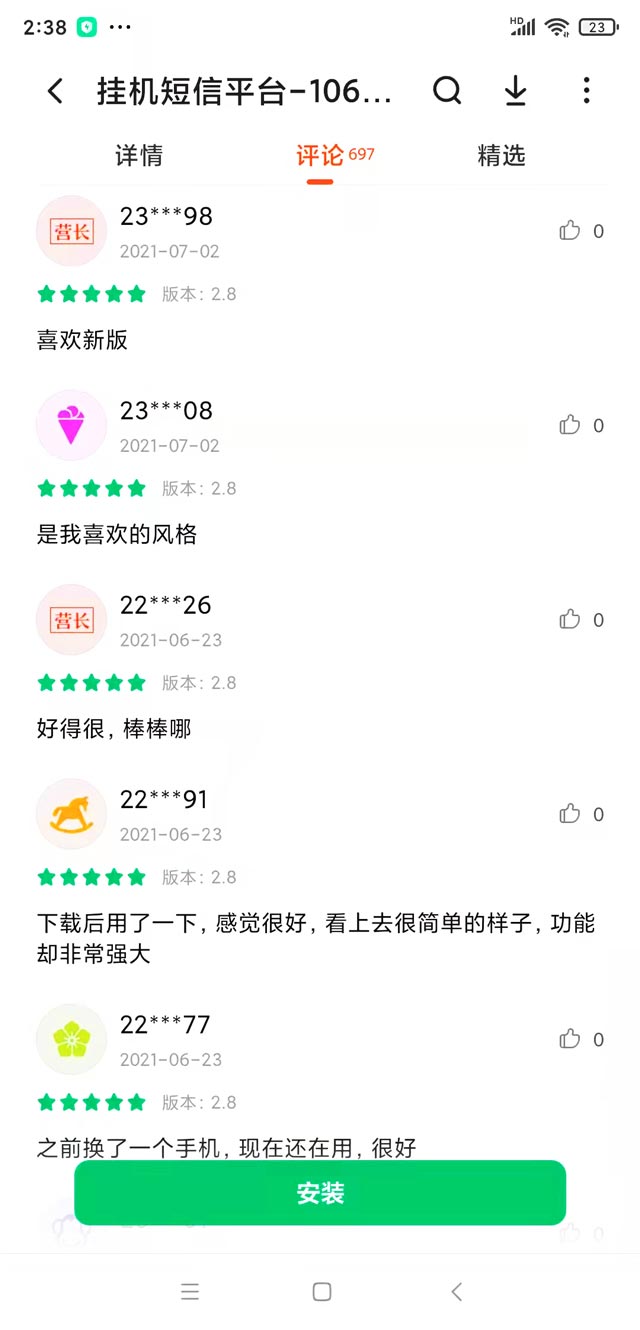Like the review by 23***08
Screen dimensions: 640x1330
point(570,426)
